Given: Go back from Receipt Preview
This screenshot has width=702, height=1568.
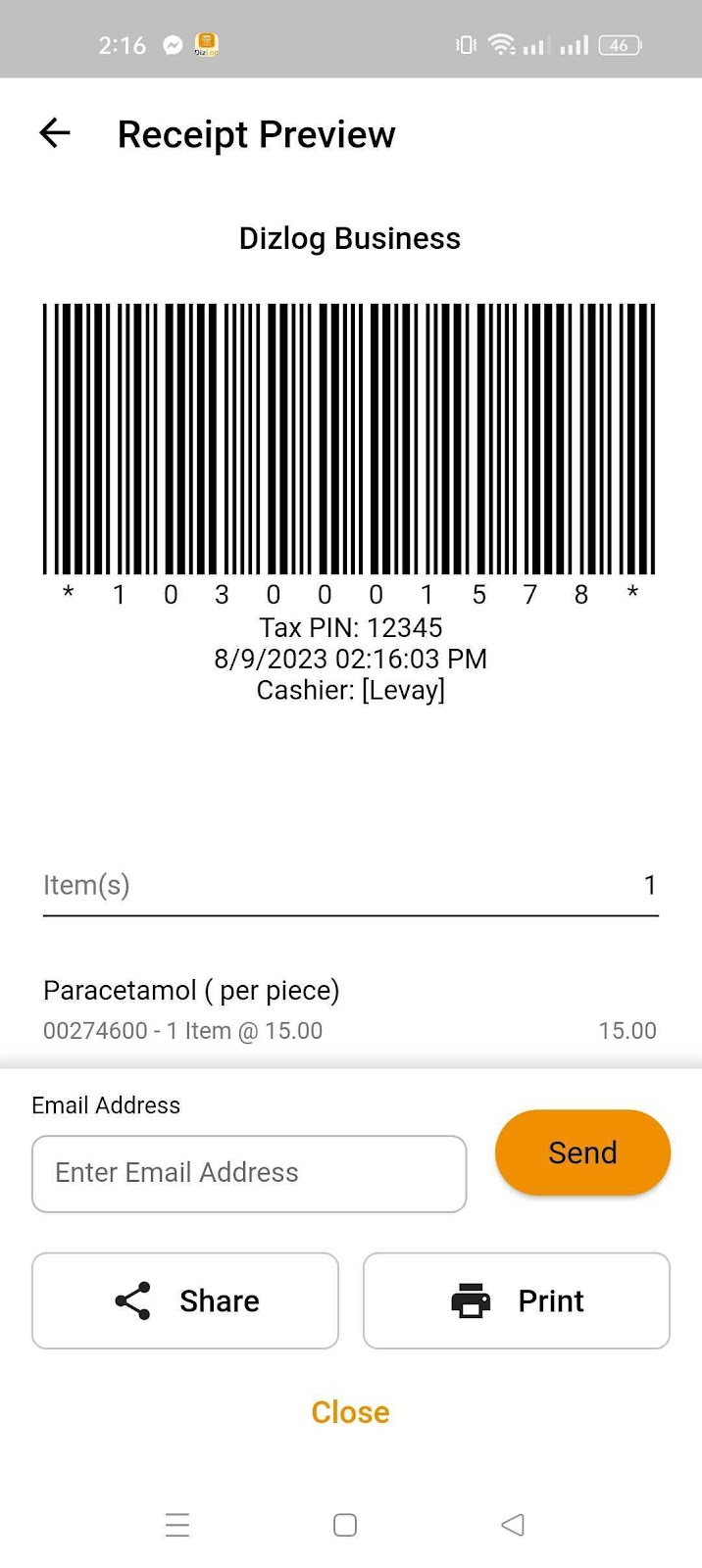Looking at the screenshot, I should pyautogui.click(x=55, y=133).
